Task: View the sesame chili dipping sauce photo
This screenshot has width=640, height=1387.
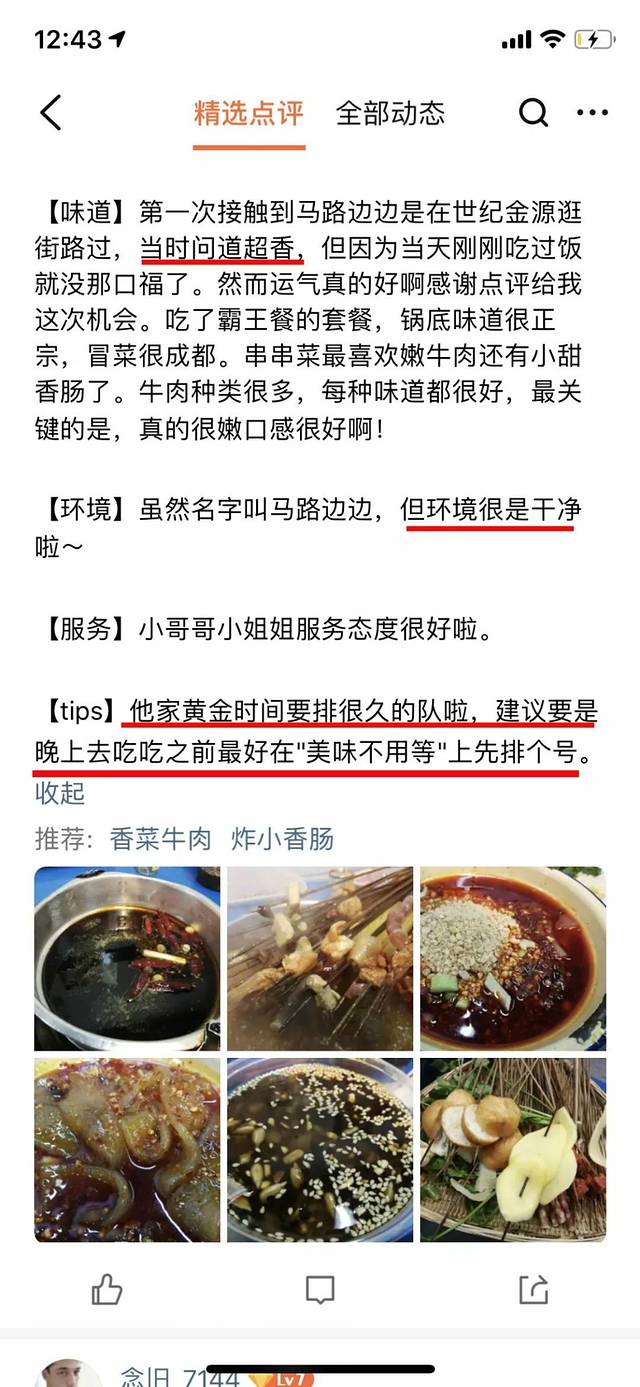Action: 512,958
